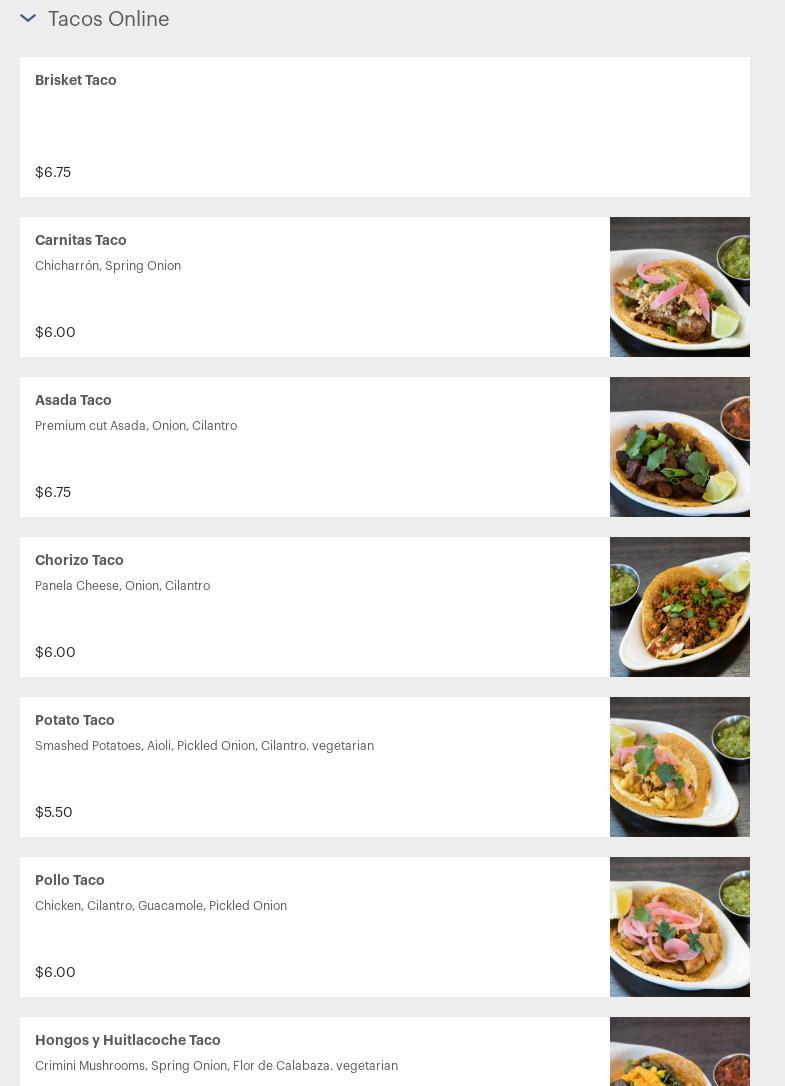This screenshot has height=1086, width=785.
Task: Open the Brisket Taco item
Action: coord(76,81)
